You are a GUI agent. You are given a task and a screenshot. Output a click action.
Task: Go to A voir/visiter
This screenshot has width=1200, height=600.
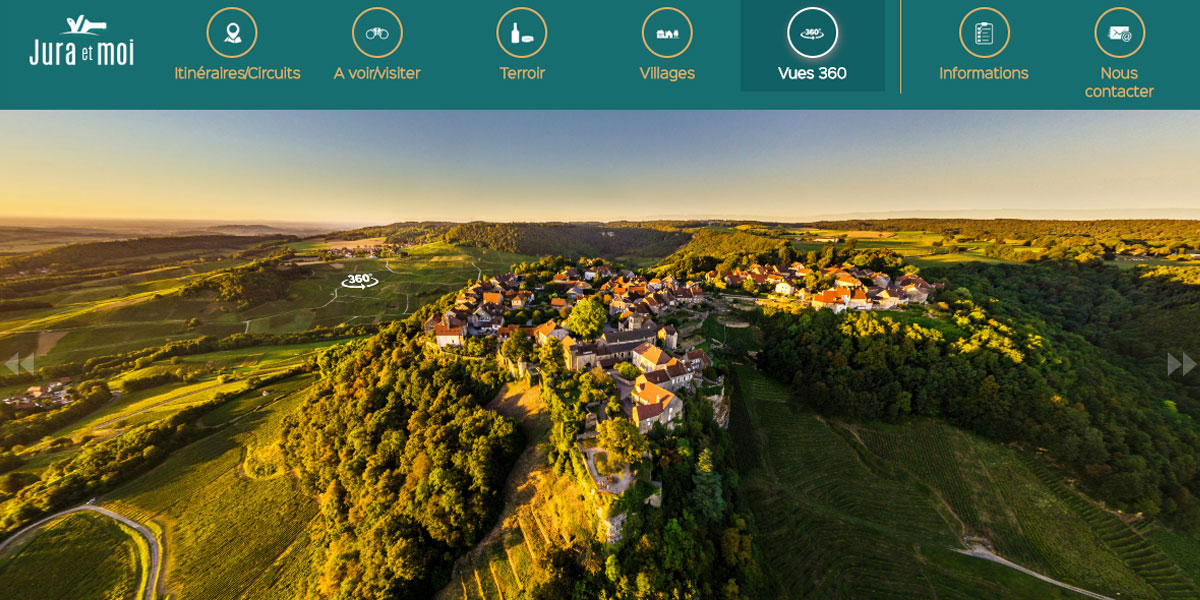coord(377,47)
